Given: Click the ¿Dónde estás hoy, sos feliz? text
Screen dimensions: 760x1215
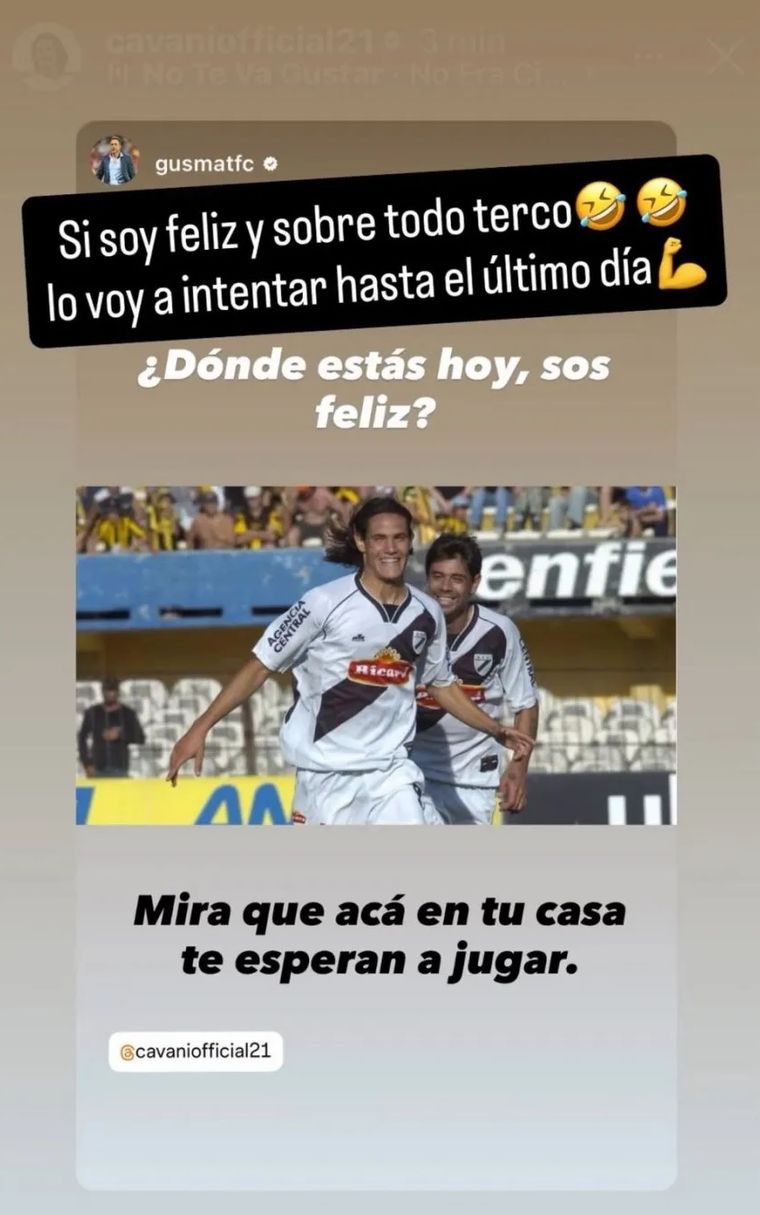Looking at the screenshot, I should click(x=378, y=390).
